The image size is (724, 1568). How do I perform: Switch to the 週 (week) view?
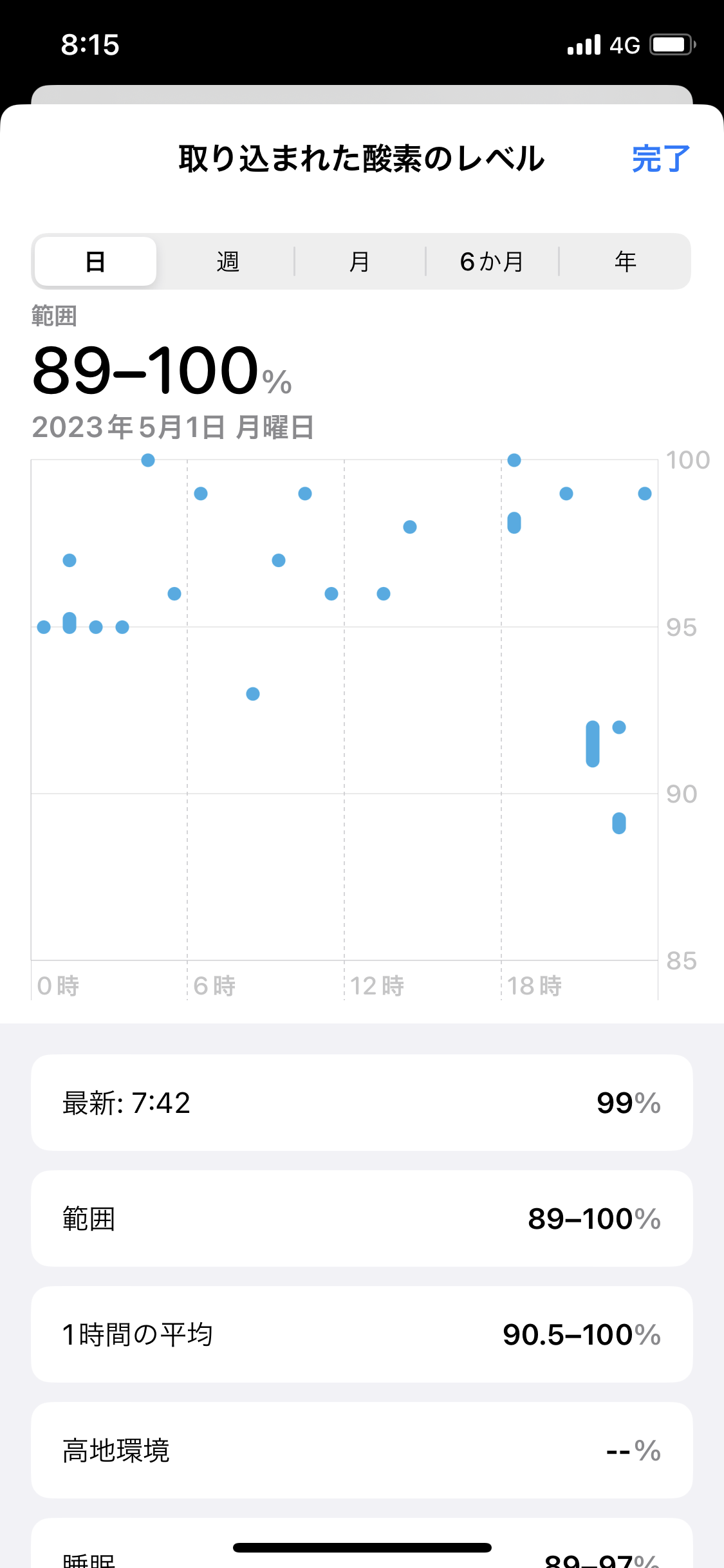pyautogui.click(x=228, y=262)
